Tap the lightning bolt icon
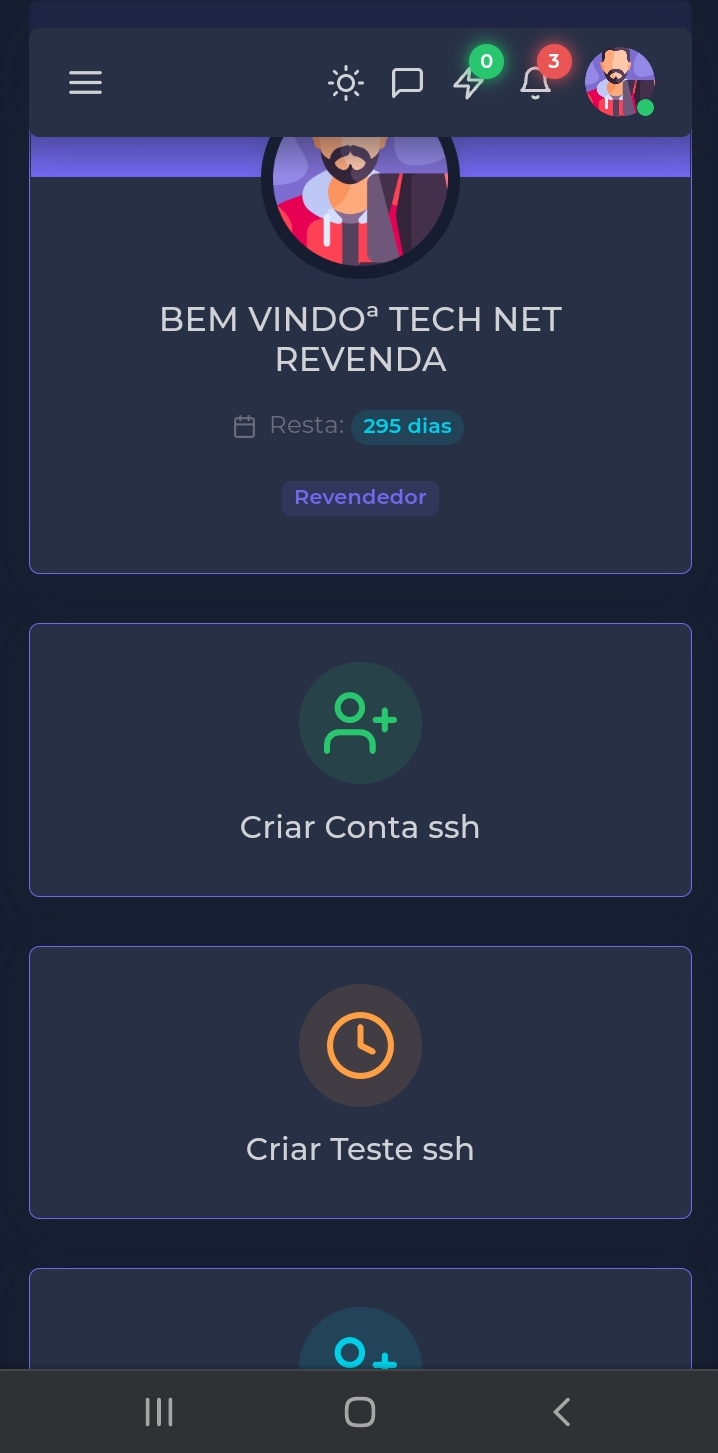Viewport: 718px width, 1453px height. 468,83
